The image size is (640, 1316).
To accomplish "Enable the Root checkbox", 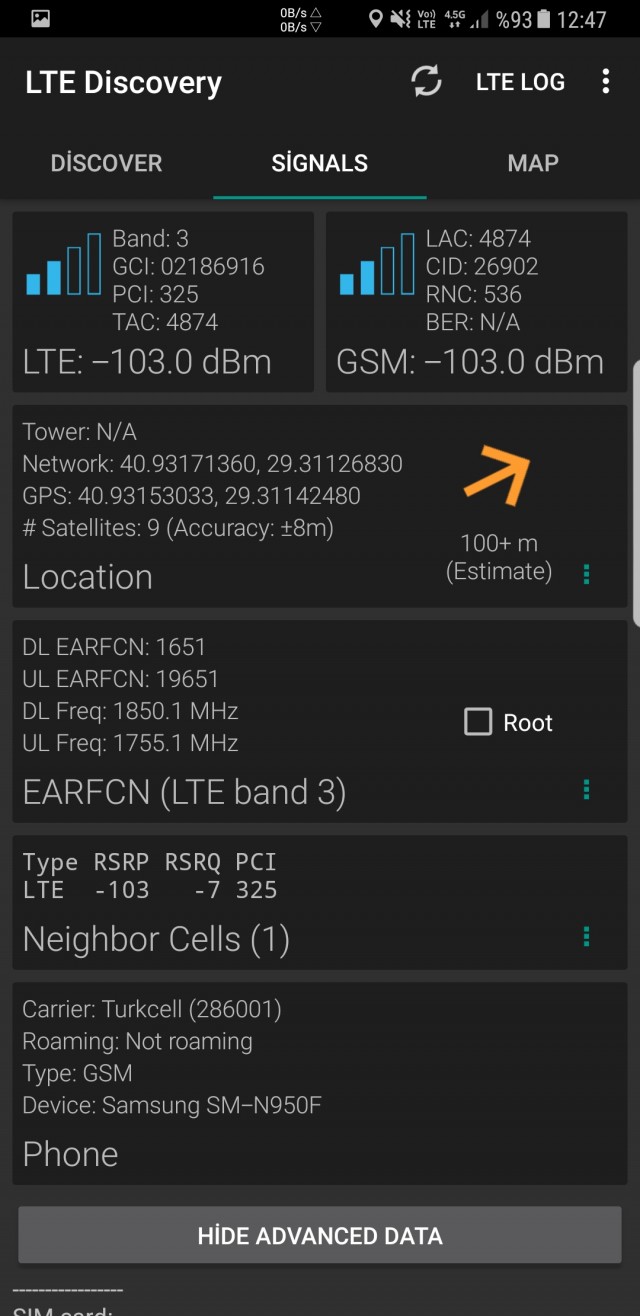I will point(478,722).
